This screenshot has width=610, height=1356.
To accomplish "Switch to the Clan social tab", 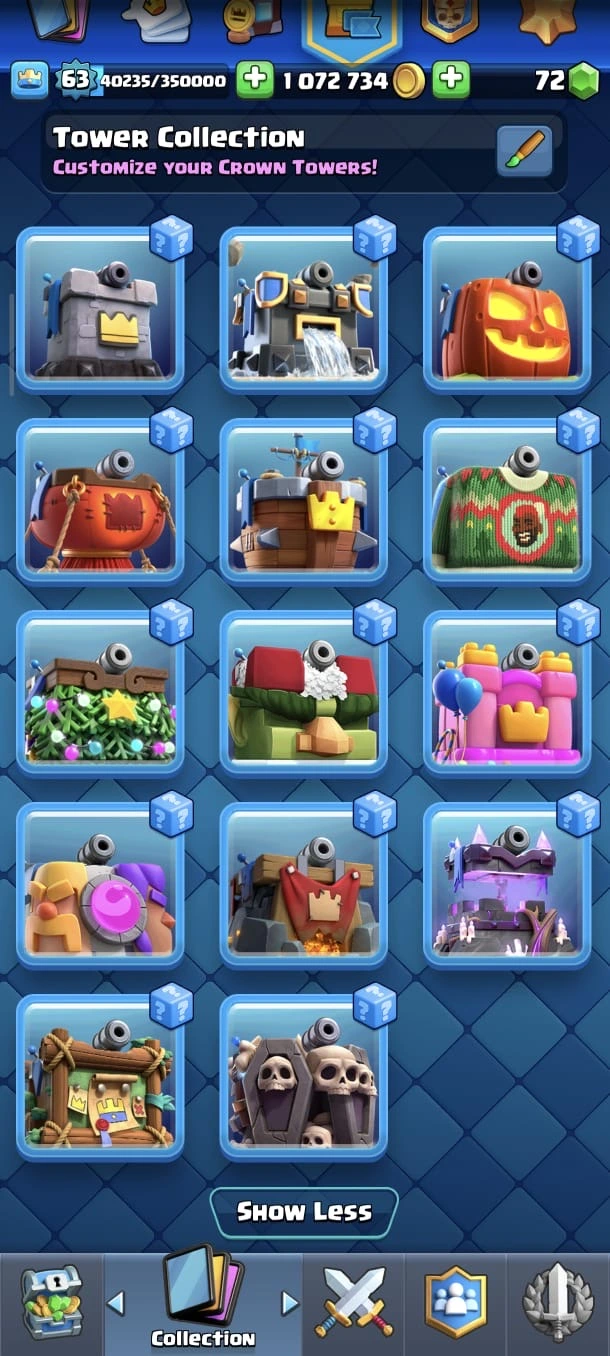I will (456, 1302).
